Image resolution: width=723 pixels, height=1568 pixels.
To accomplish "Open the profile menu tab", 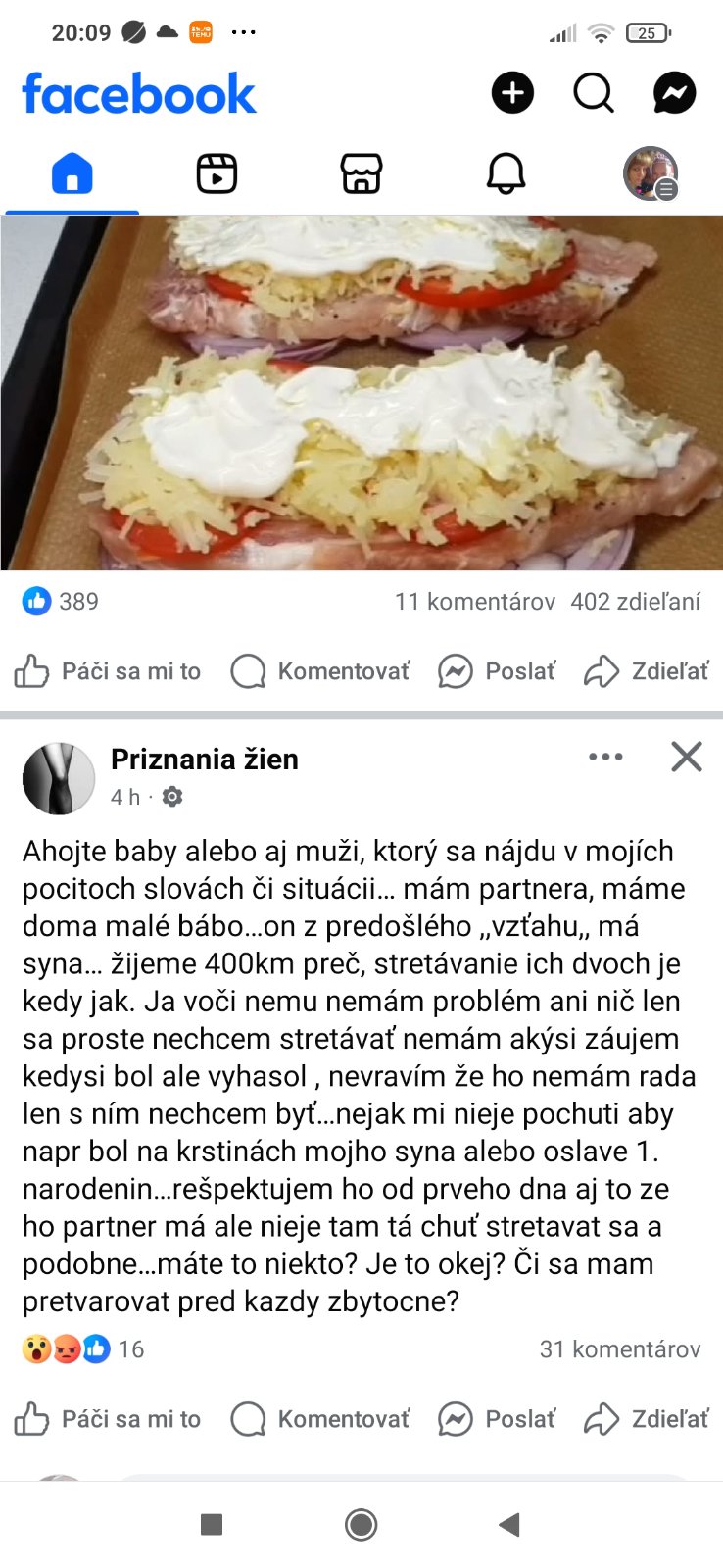I will point(651,174).
